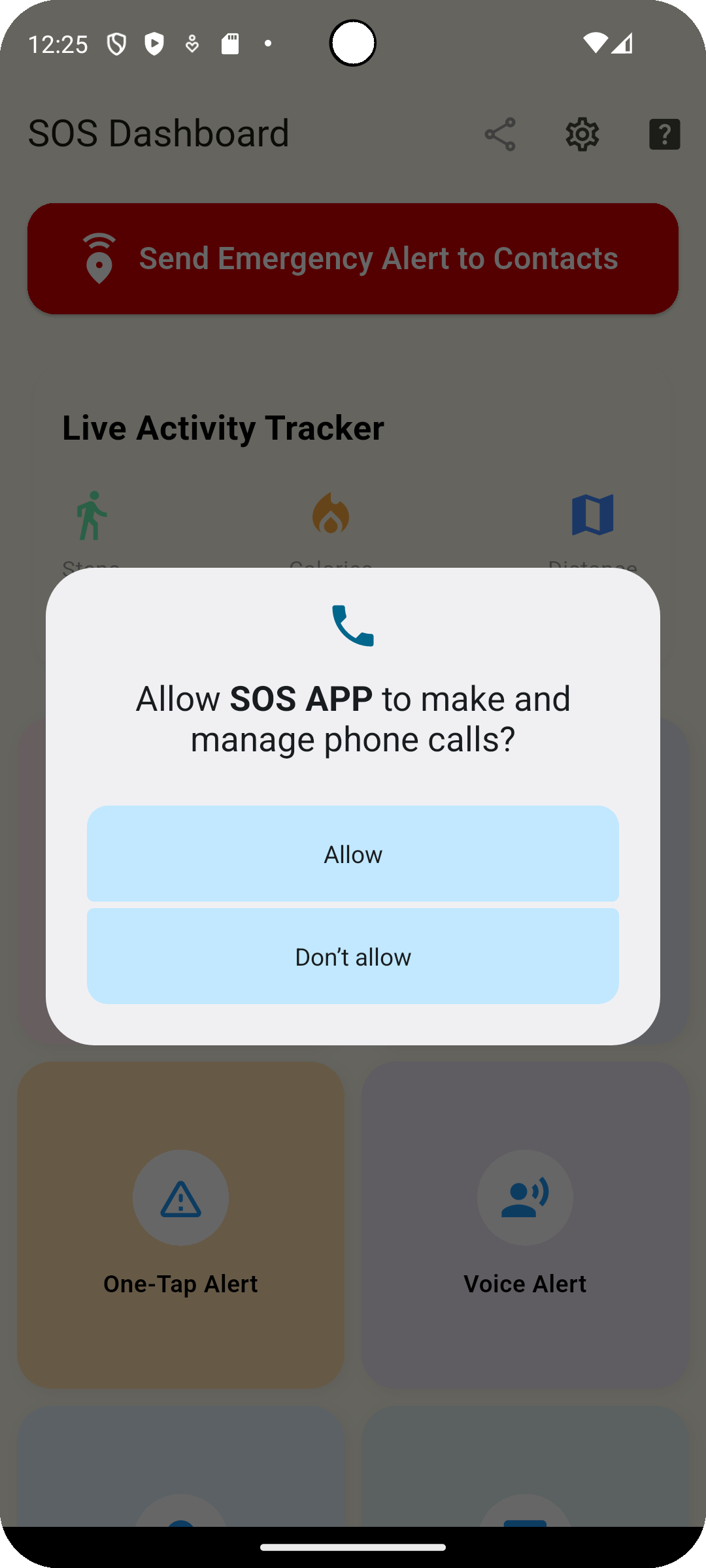Tap the location signal icon on the alert banner
This screenshot has height=1568, width=706.
tap(98, 258)
